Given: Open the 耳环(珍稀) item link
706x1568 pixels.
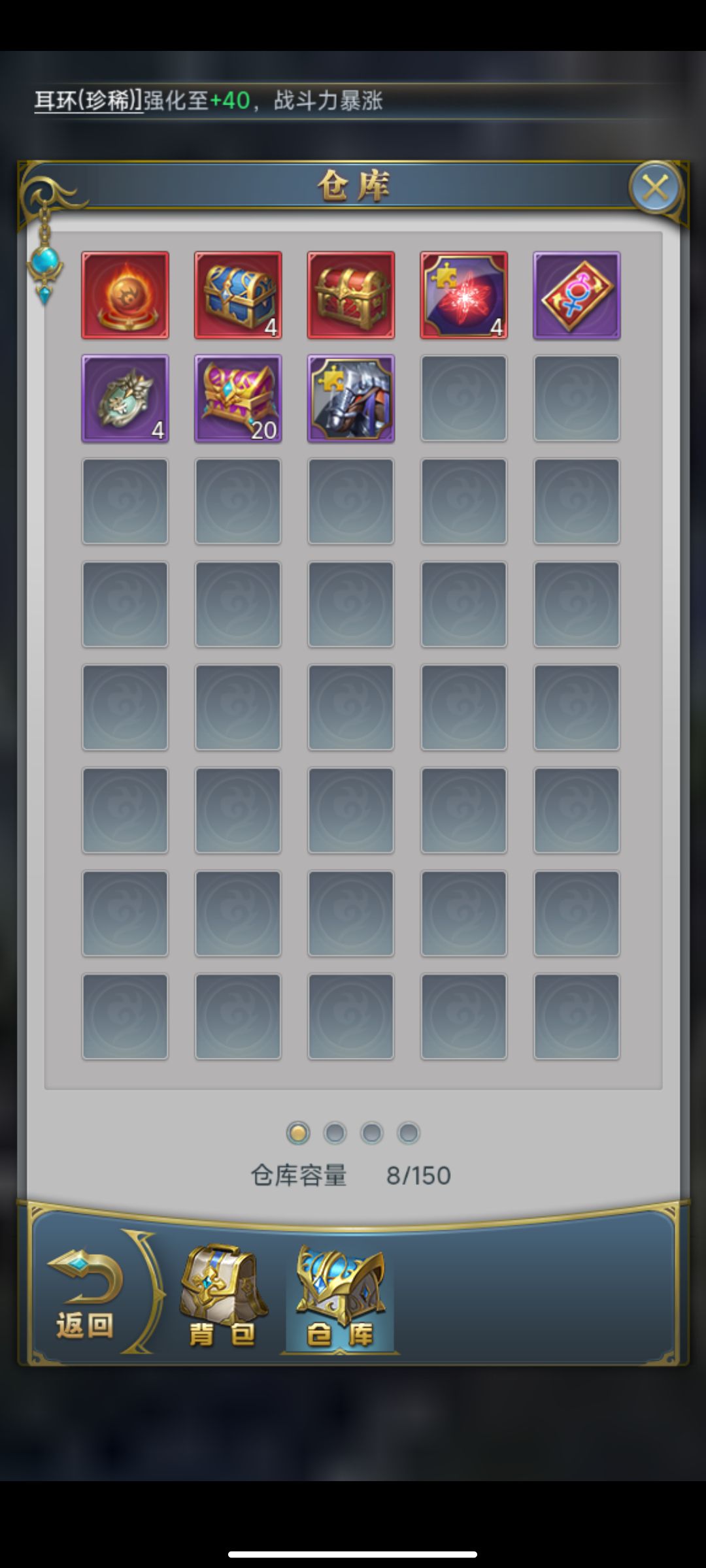Looking at the screenshot, I should coord(88,101).
